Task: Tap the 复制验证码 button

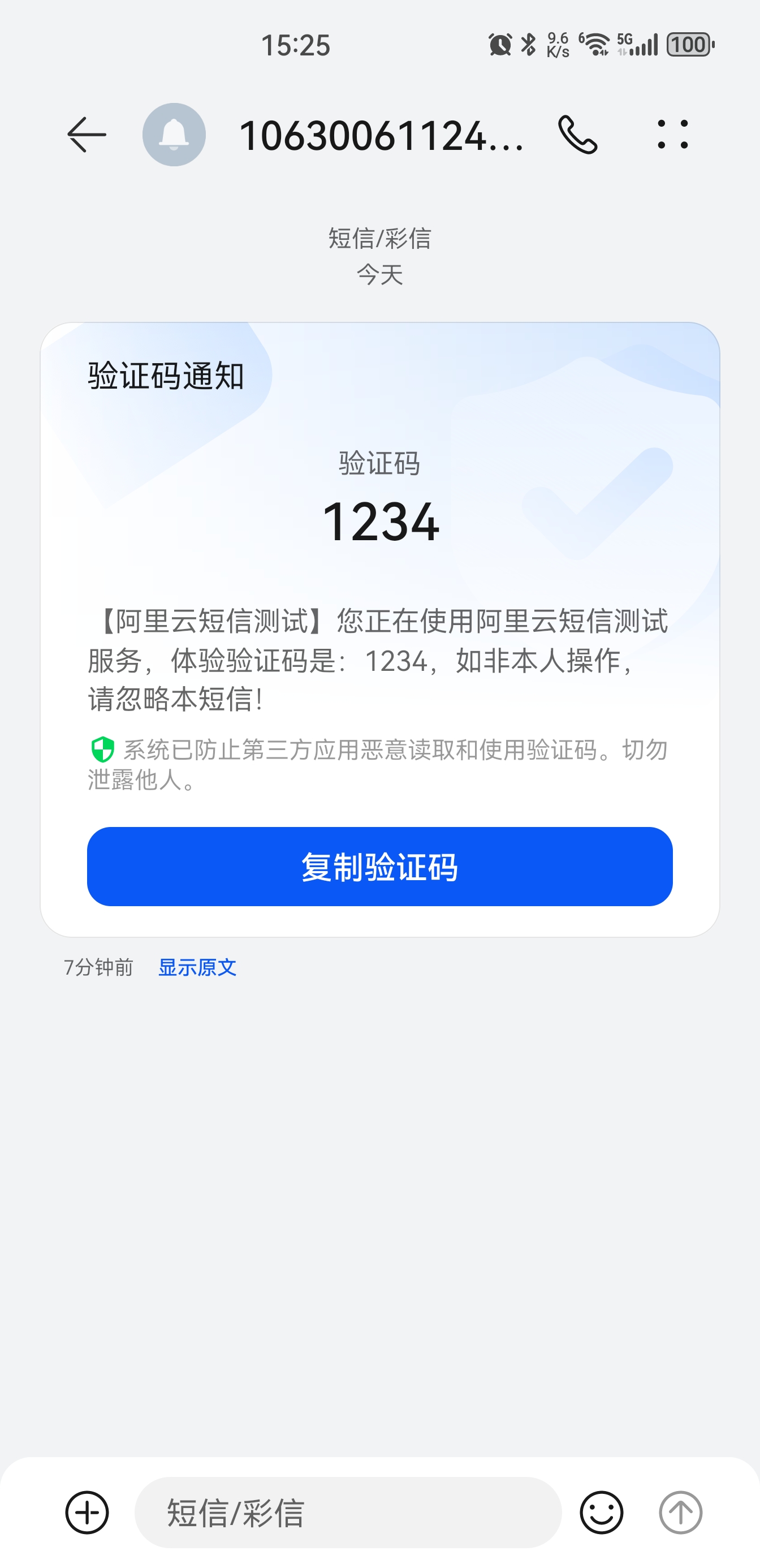Action: point(379,866)
